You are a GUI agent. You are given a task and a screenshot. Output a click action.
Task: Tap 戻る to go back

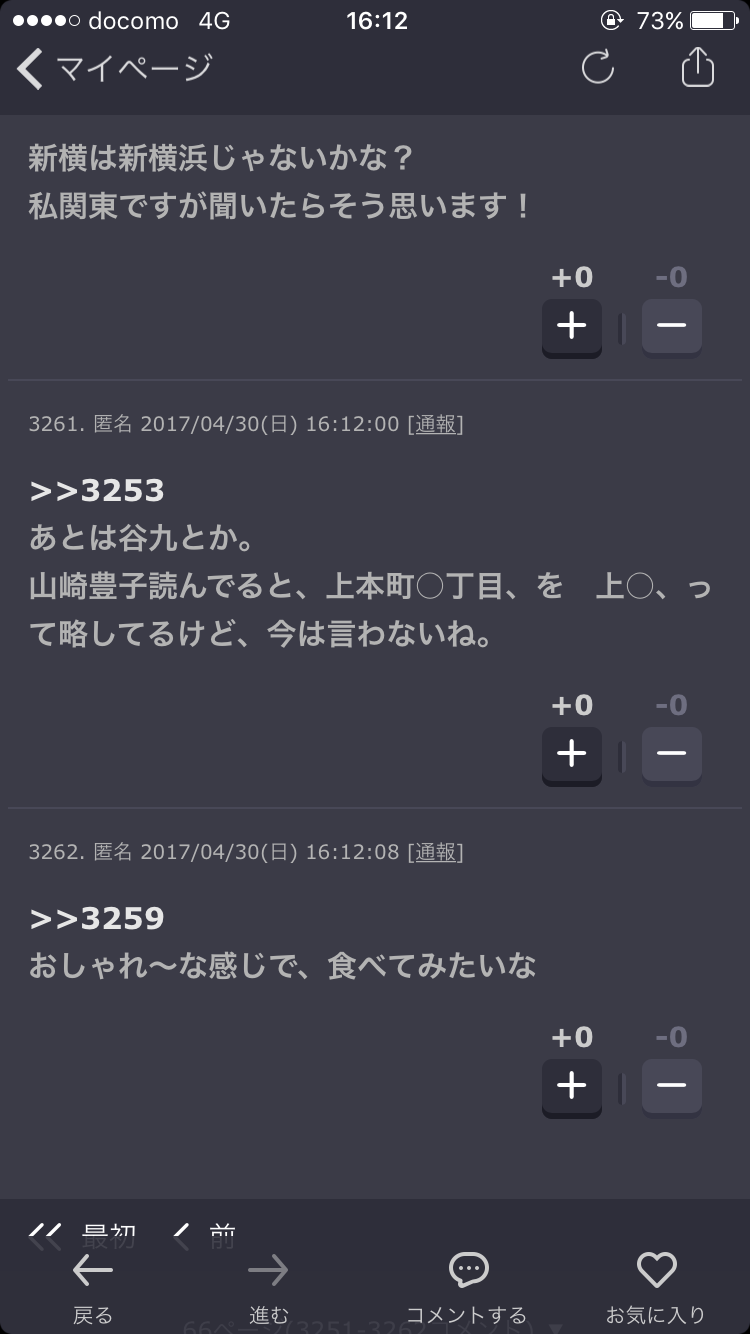point(93,1288)
